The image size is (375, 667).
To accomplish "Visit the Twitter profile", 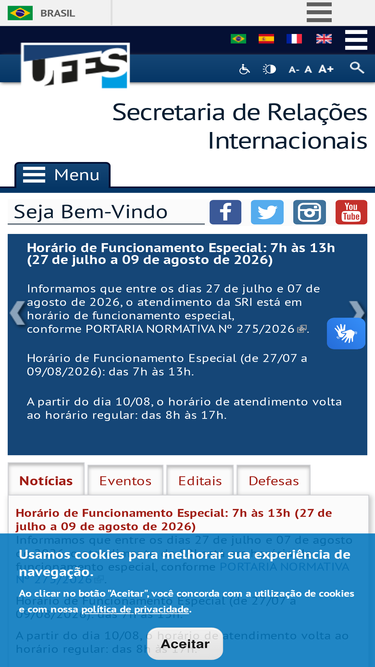I will (x=267, y=212).
